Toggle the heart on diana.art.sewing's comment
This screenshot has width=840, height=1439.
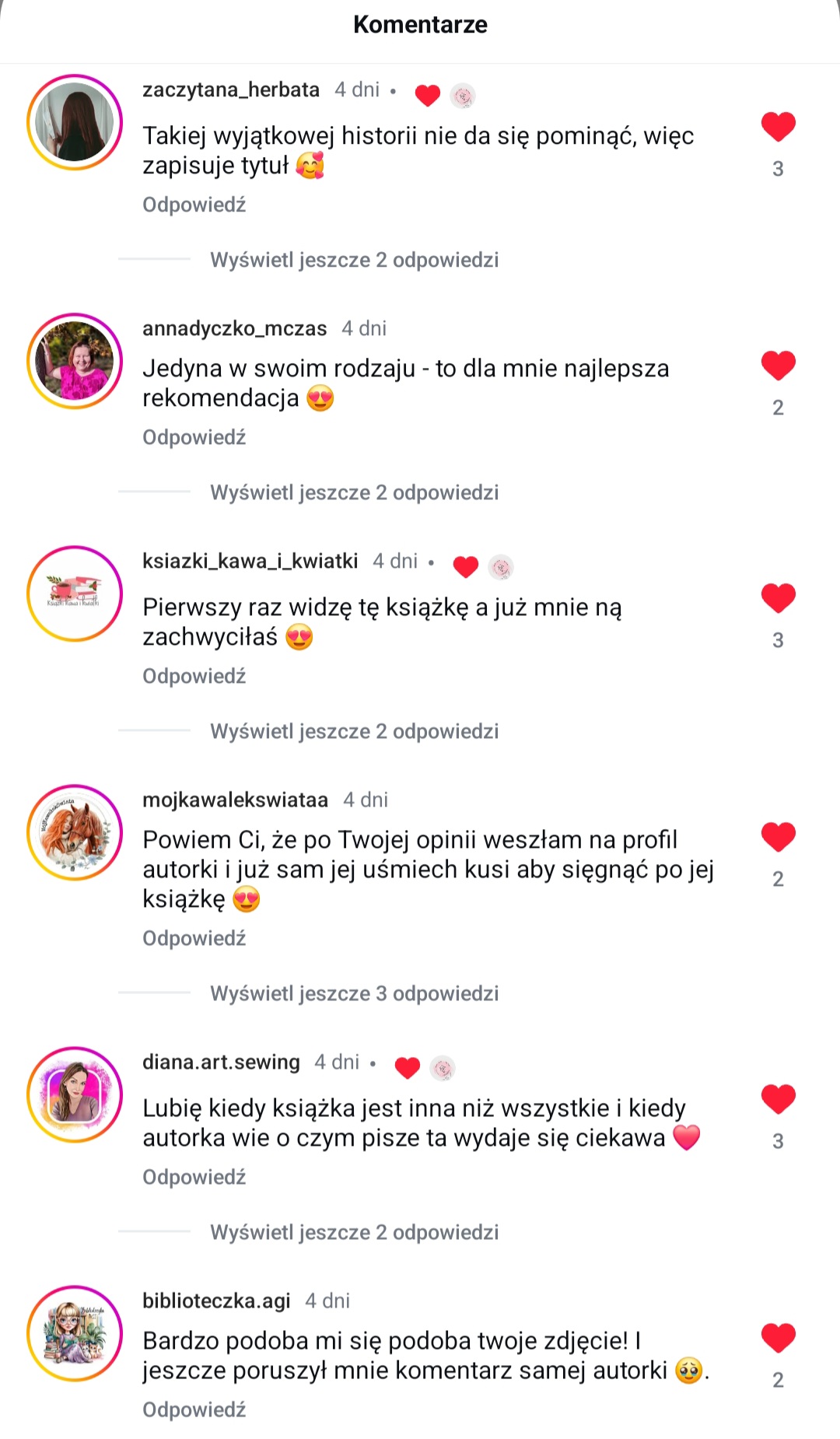[x=778, y=1099]
